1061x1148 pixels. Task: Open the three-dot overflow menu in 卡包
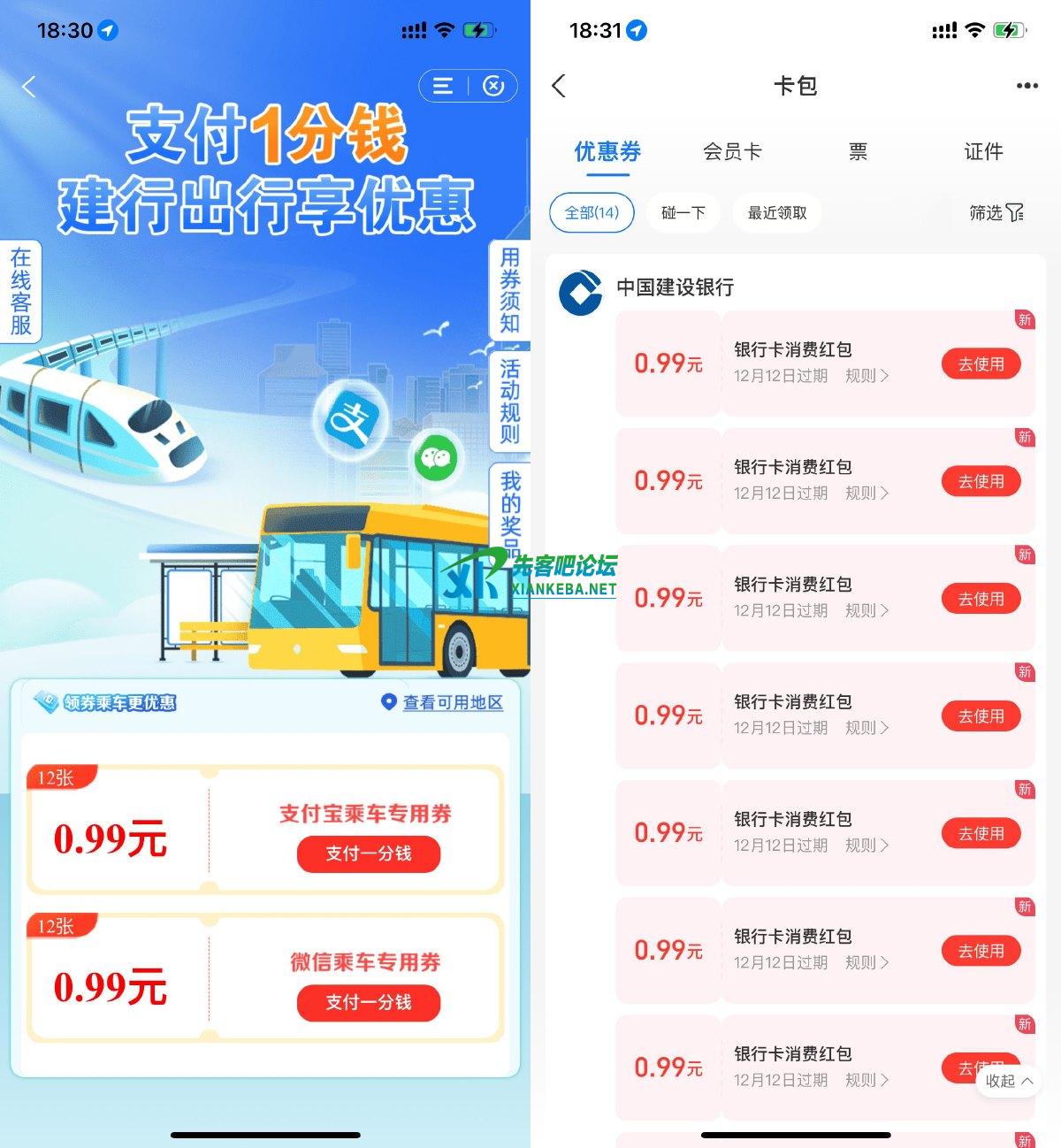coord(1027,86)
